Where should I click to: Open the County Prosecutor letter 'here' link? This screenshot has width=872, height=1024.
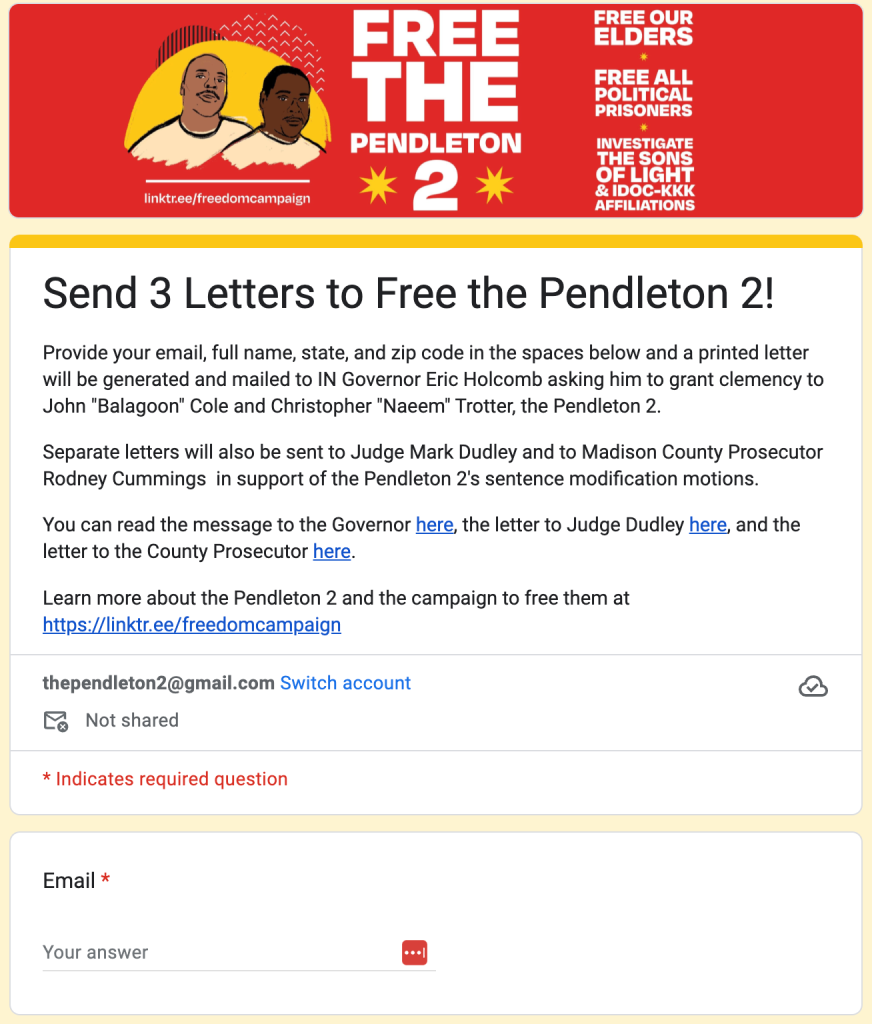(331, 551)
